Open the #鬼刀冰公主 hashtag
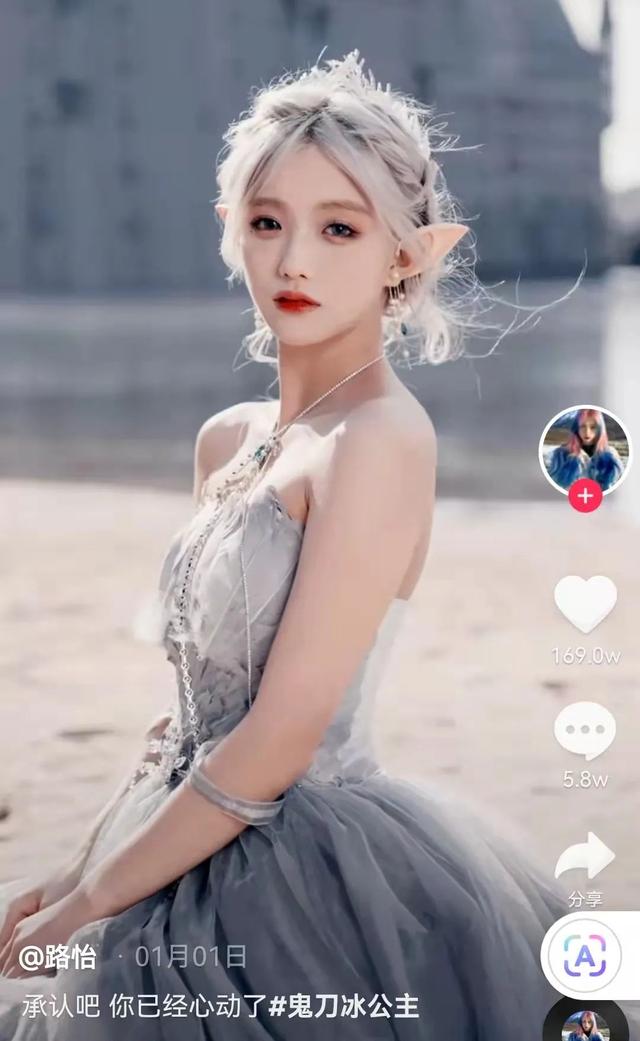 click(343, 1006)
